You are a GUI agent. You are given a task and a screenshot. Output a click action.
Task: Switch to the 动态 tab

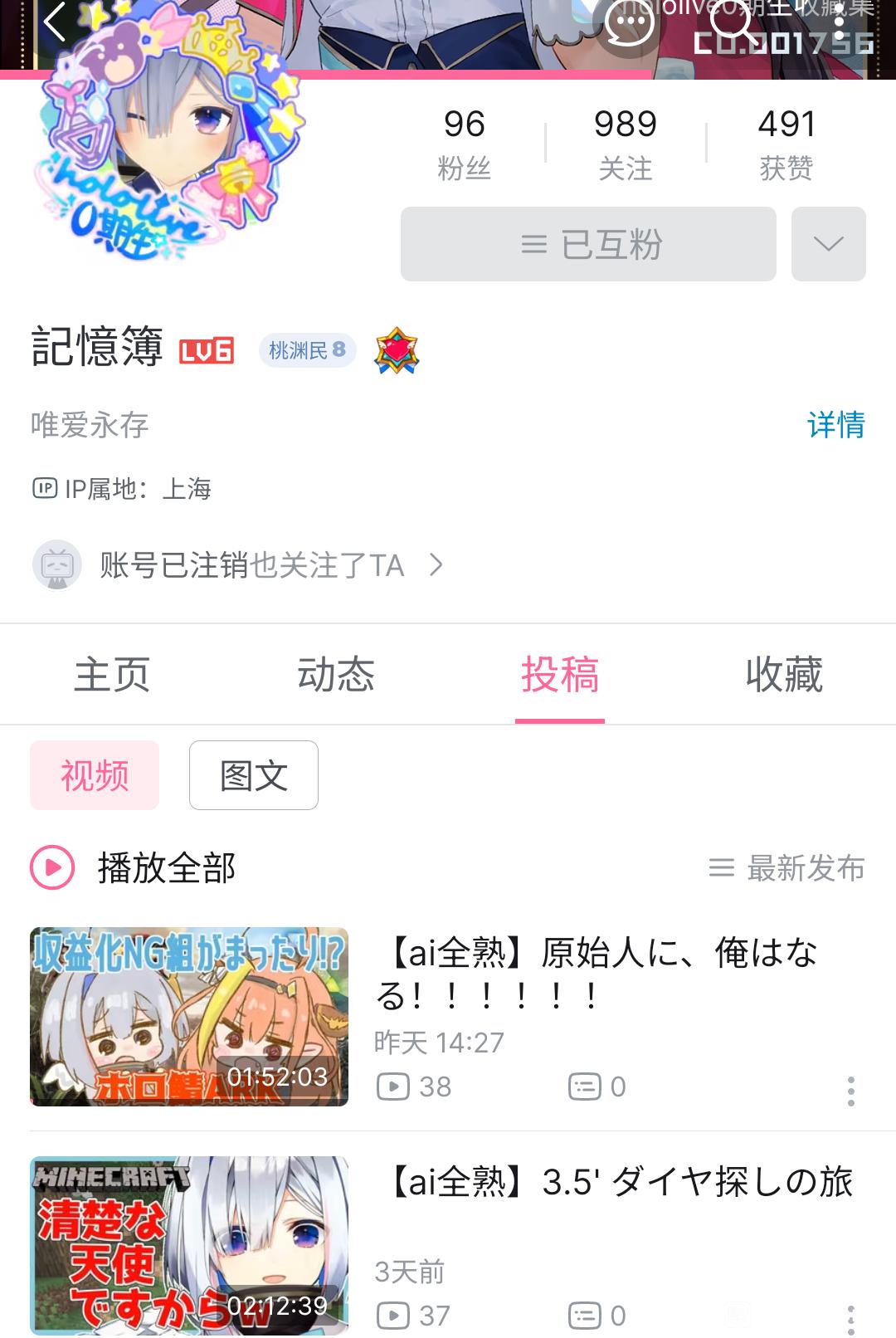(x=336, y=674)
